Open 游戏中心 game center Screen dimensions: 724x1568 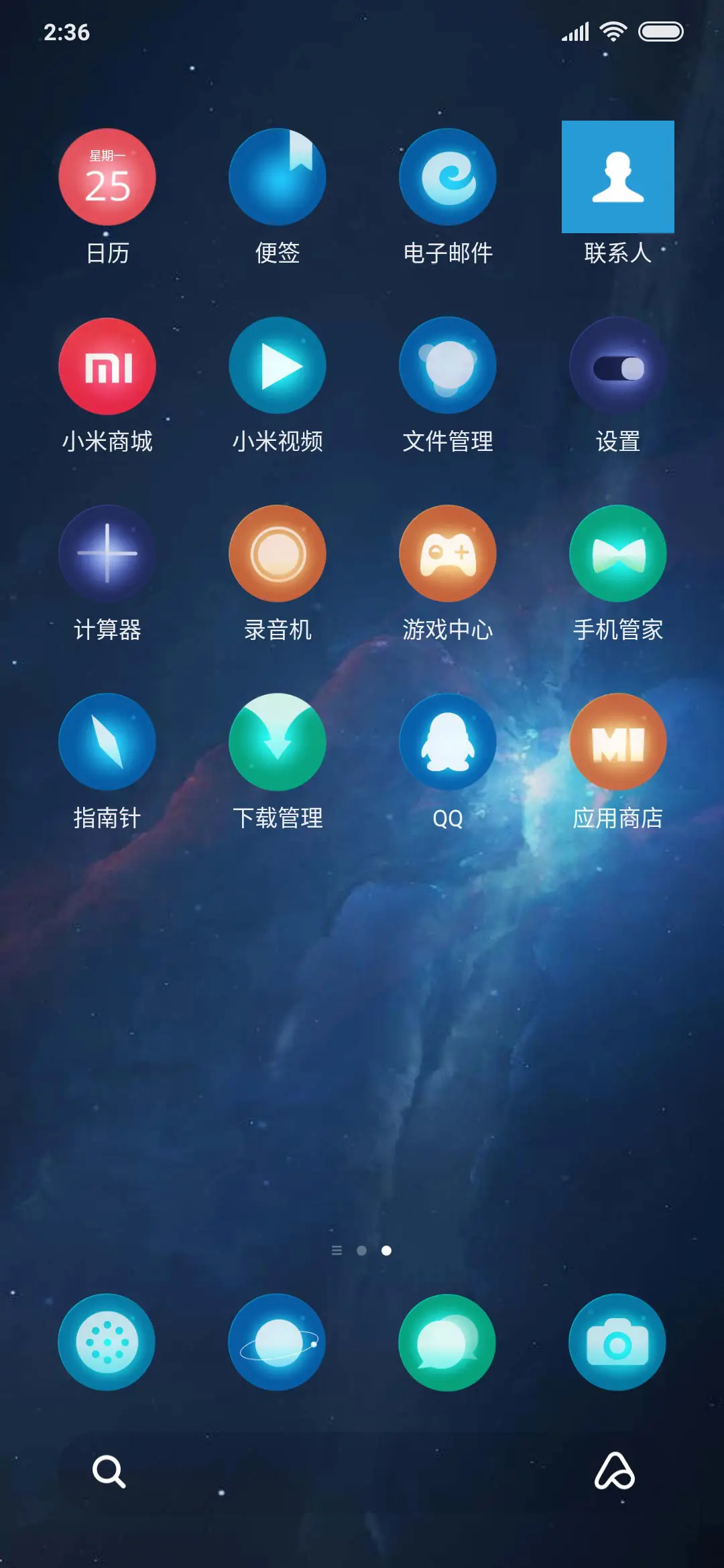click(x=448, y=554)
